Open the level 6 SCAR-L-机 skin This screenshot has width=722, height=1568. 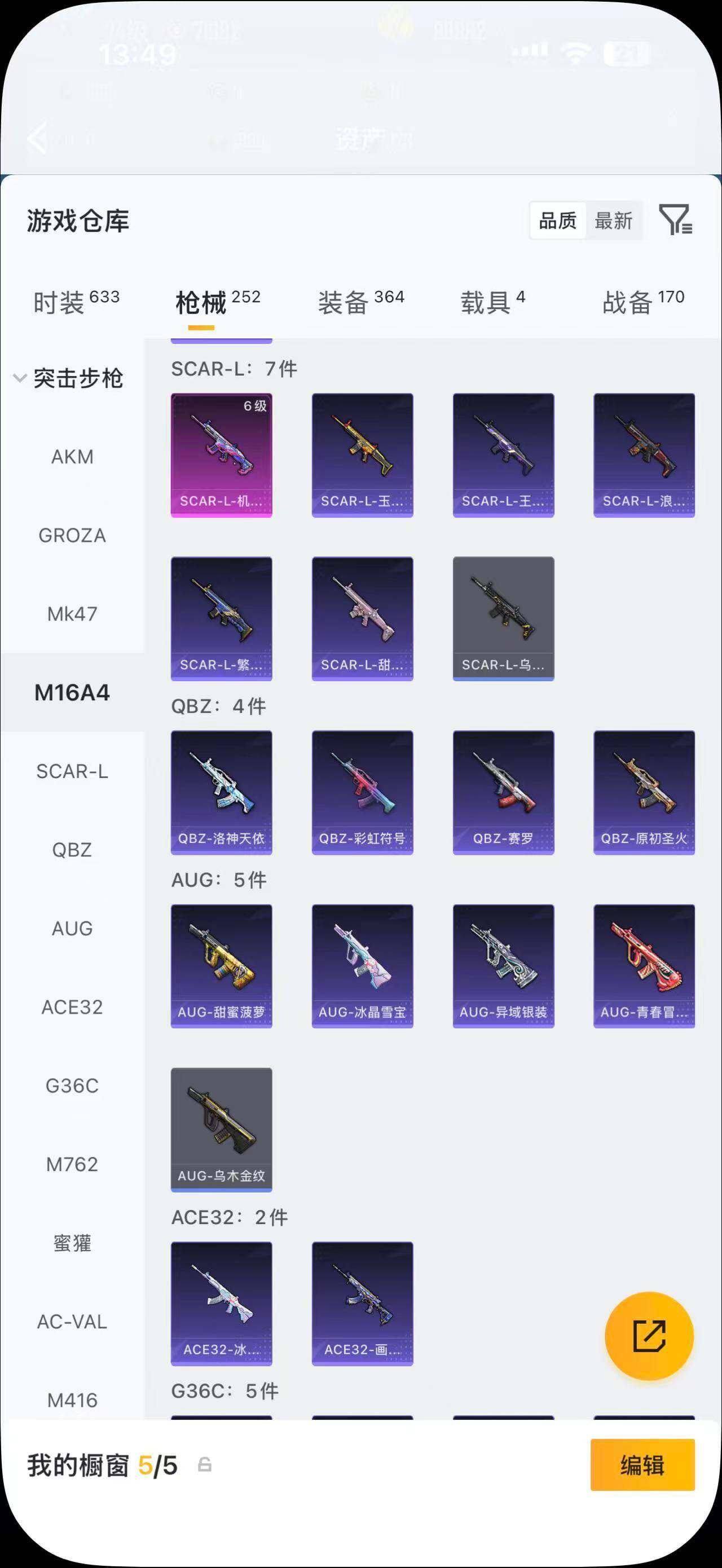222,456
